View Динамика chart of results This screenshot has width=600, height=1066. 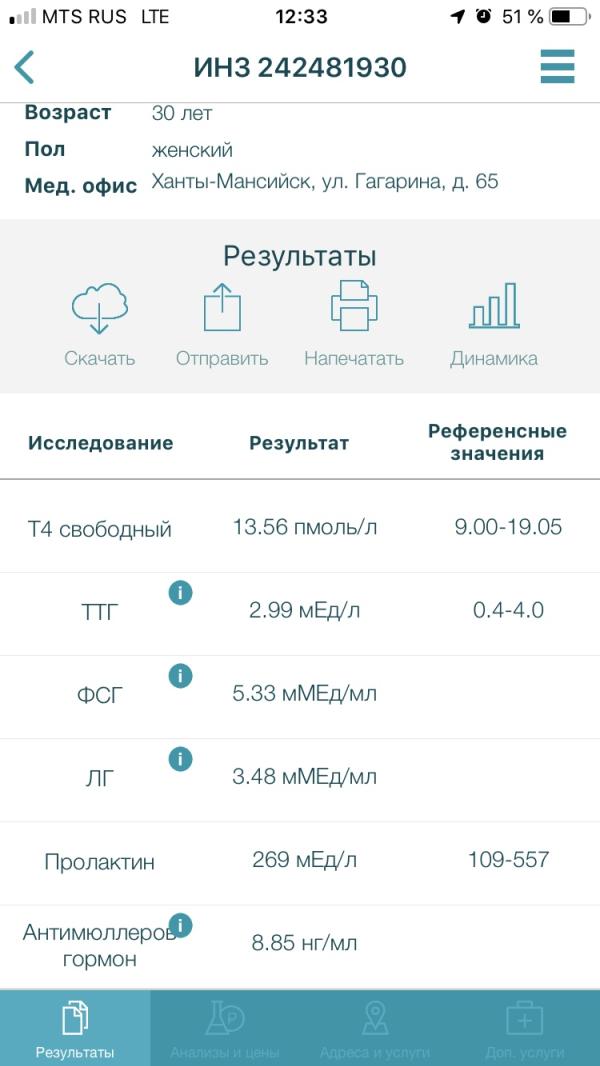(494, 325)
